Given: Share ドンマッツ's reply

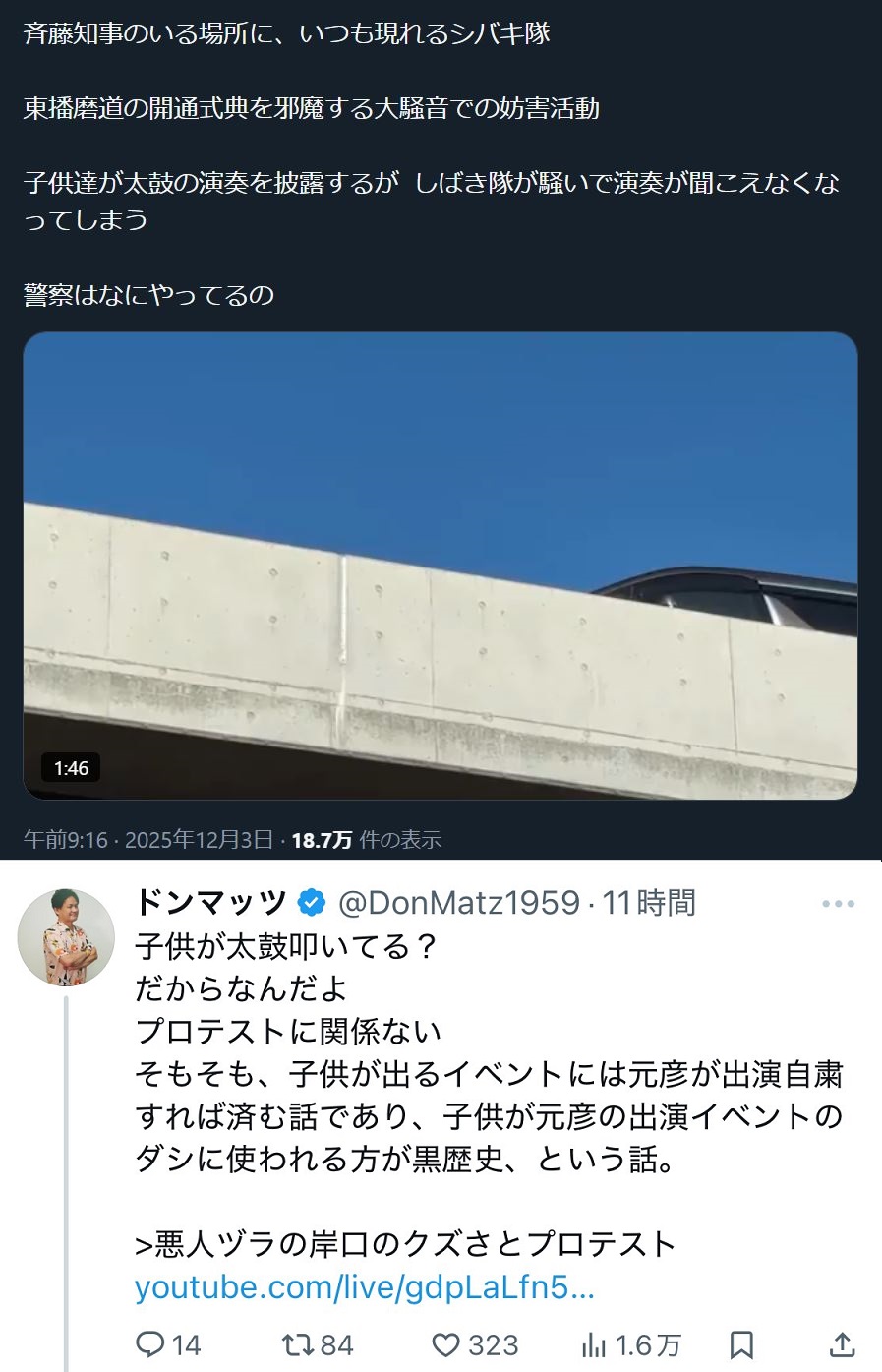Looking at the screenshot, I should pos(842,1344).
